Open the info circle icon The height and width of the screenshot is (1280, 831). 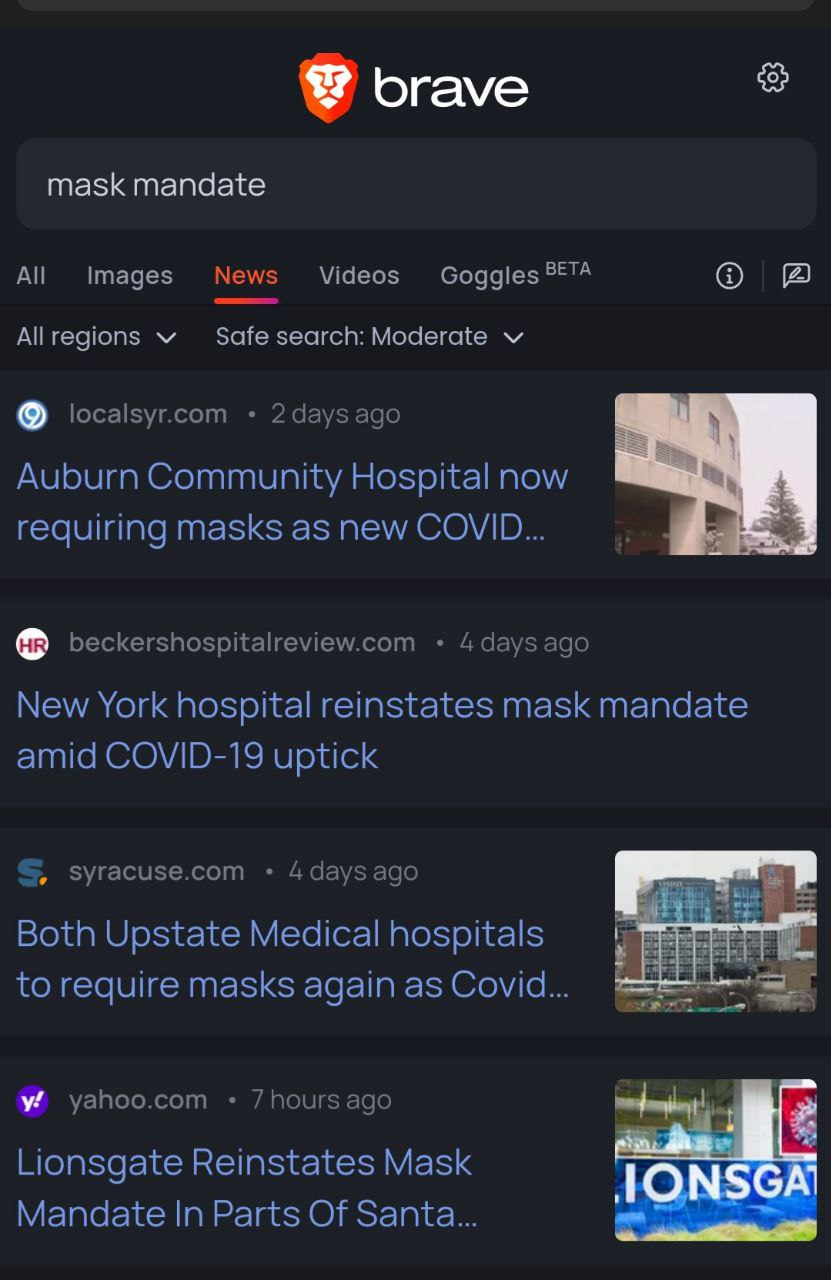[730, 275]
